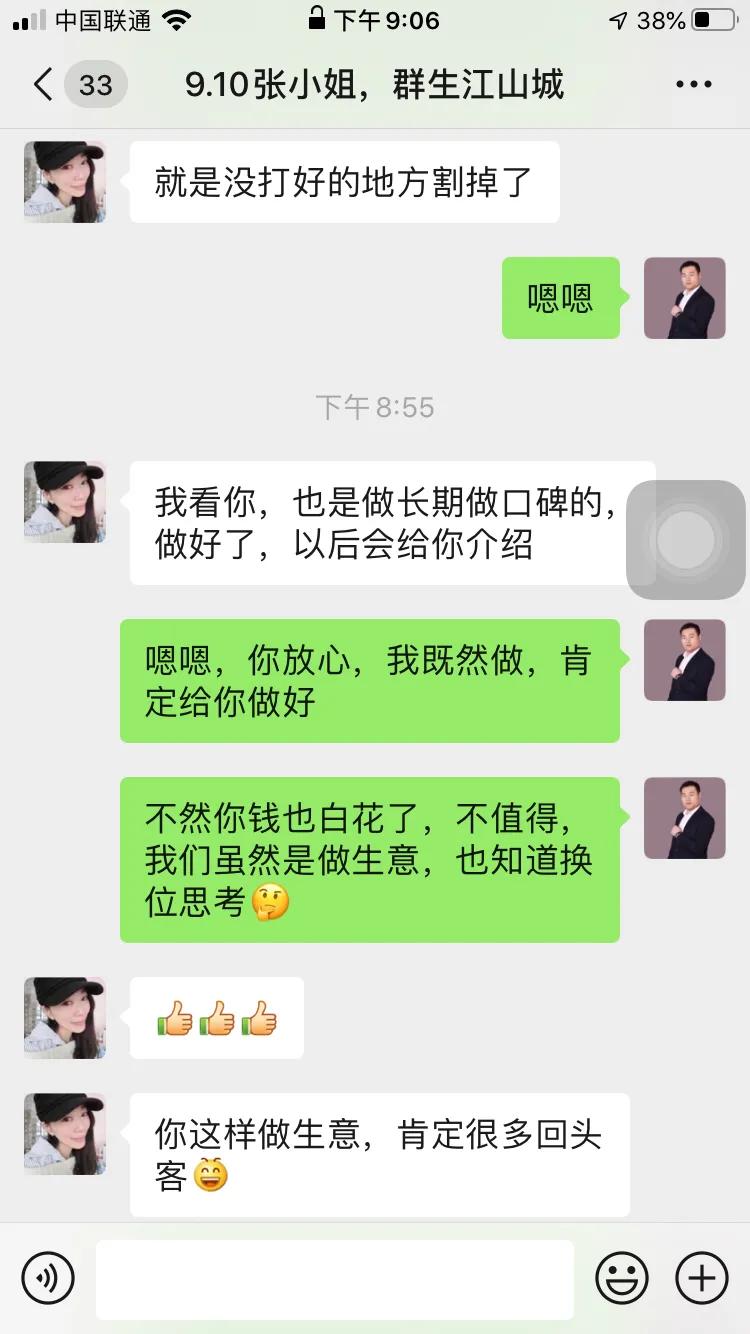Tap the plus icon for more attachments
Image resolution: width=750 pixels, height=1334 pixels.
(x=702, y=1278)
